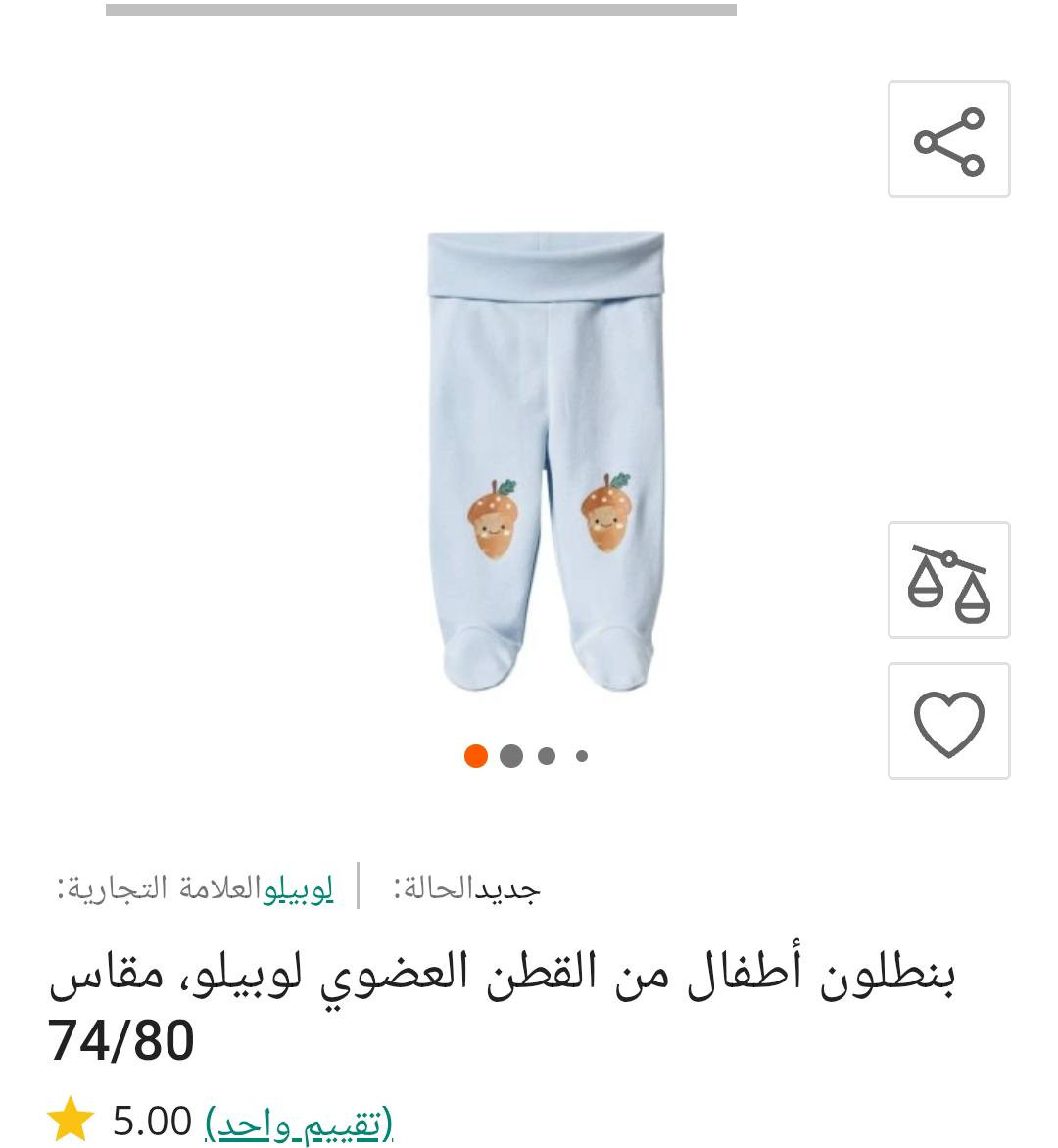Select the active orange carousel dot
1058x1148 pixels.
tap(476, 756)
